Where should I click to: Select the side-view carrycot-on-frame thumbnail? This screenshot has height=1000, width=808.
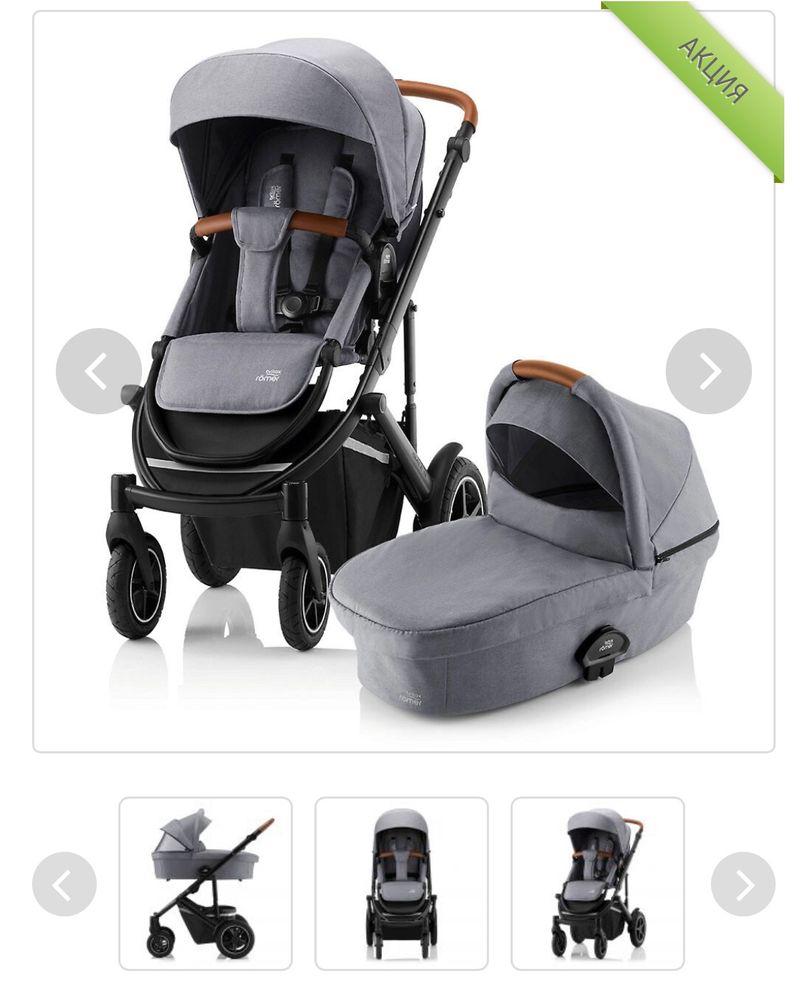(206, 883)
